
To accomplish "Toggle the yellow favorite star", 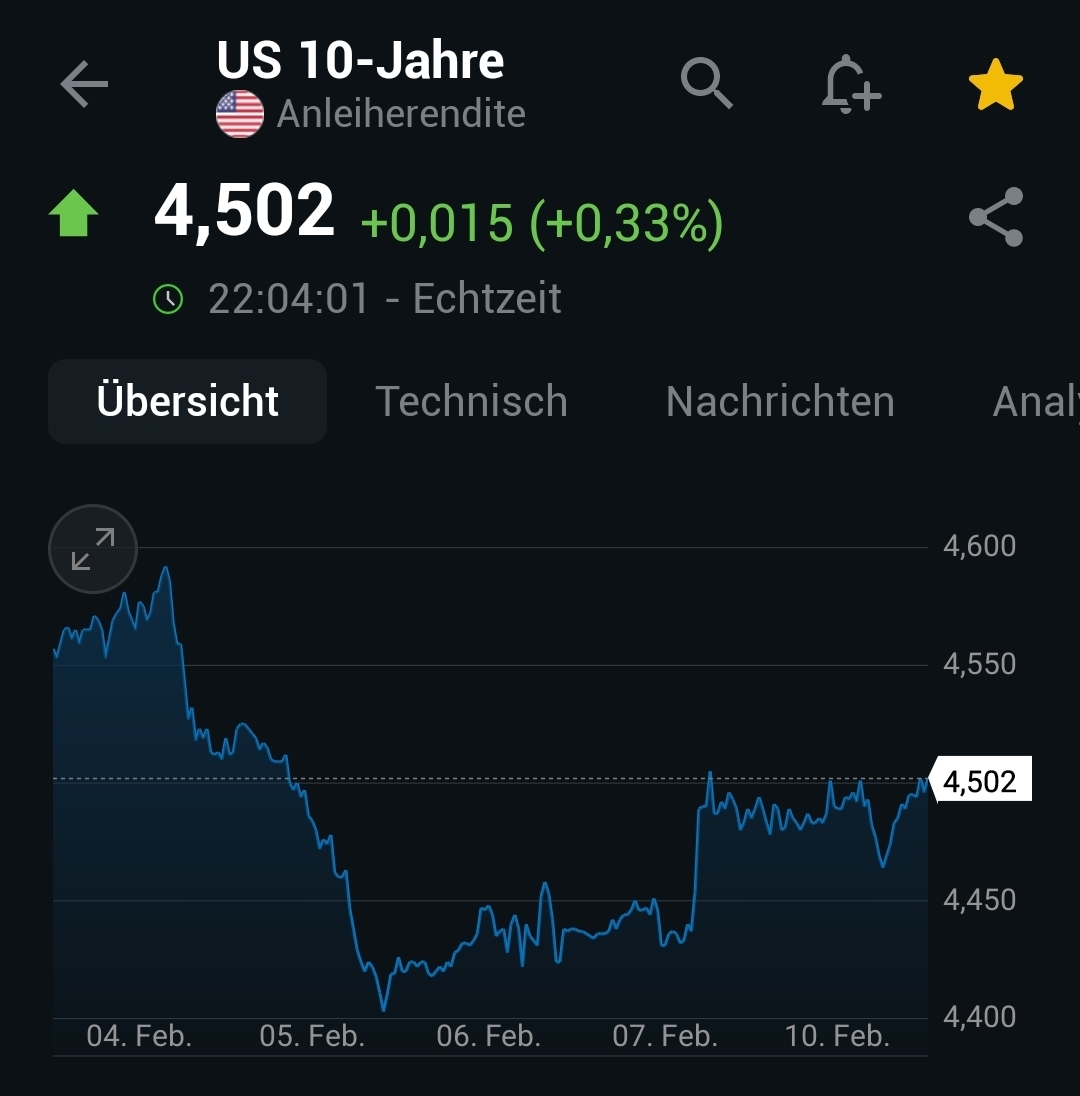I will (996, 87).
